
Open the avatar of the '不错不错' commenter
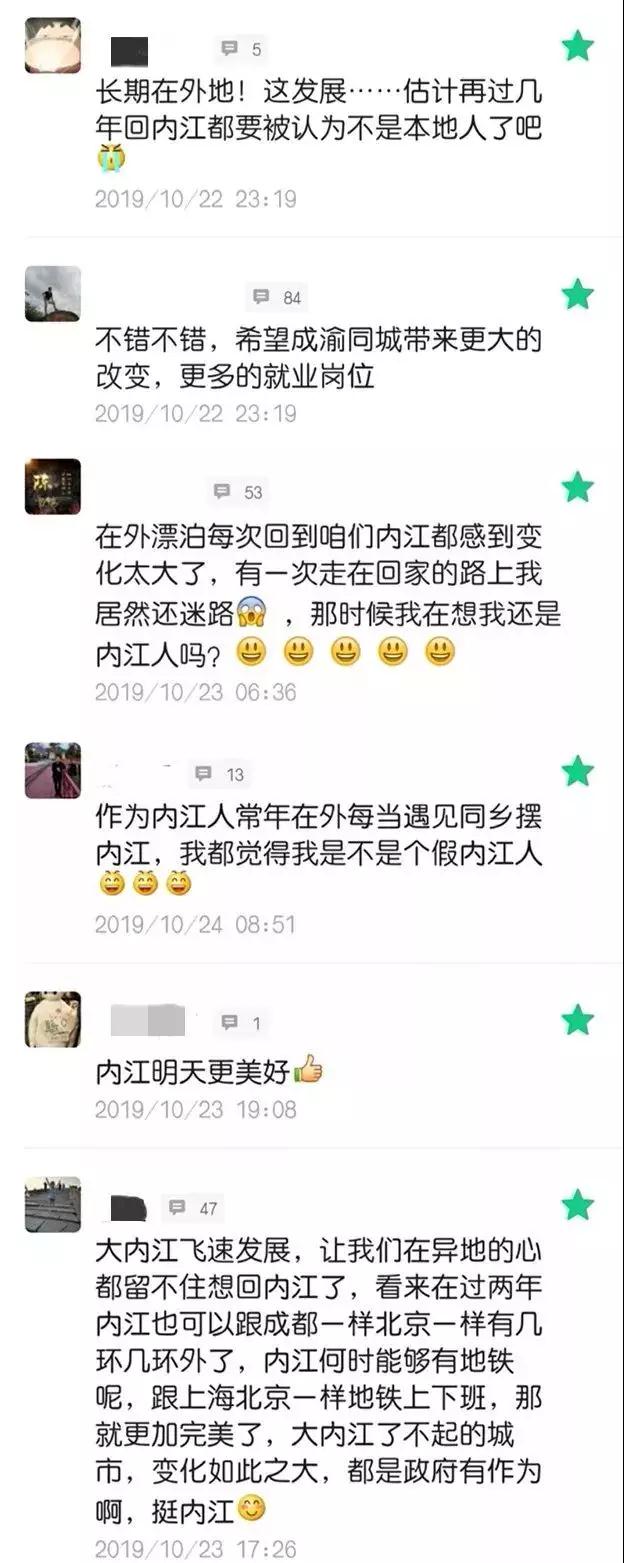(52, 294)
